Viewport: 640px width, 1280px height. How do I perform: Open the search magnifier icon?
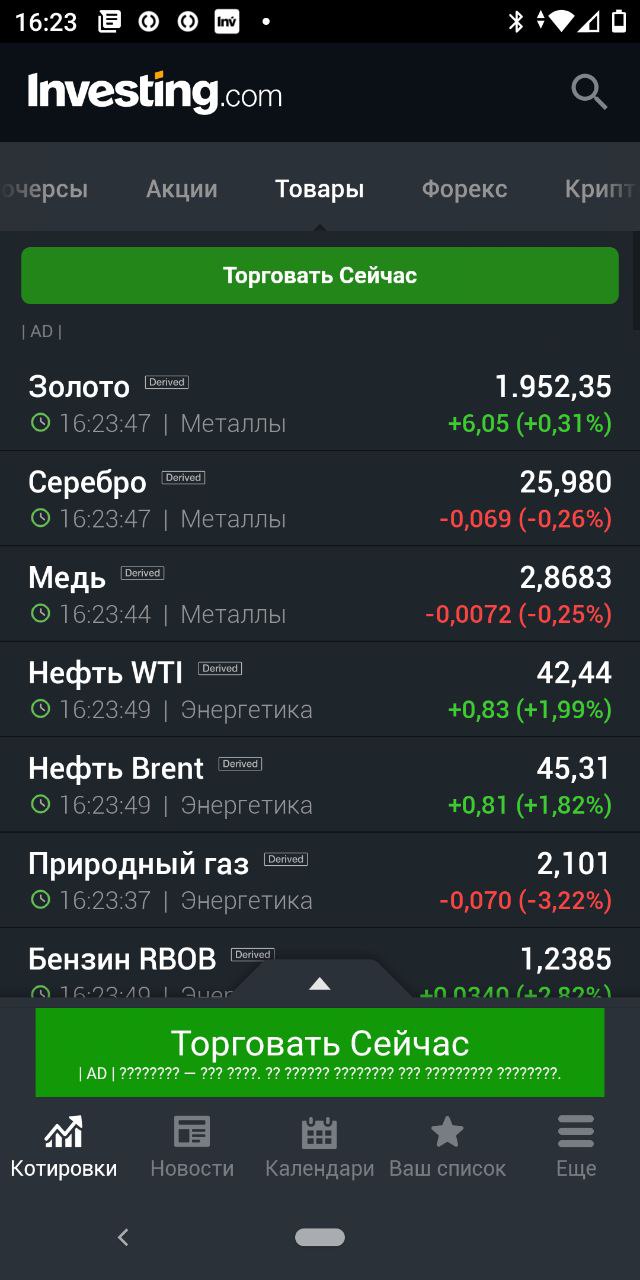coord(589,92)
